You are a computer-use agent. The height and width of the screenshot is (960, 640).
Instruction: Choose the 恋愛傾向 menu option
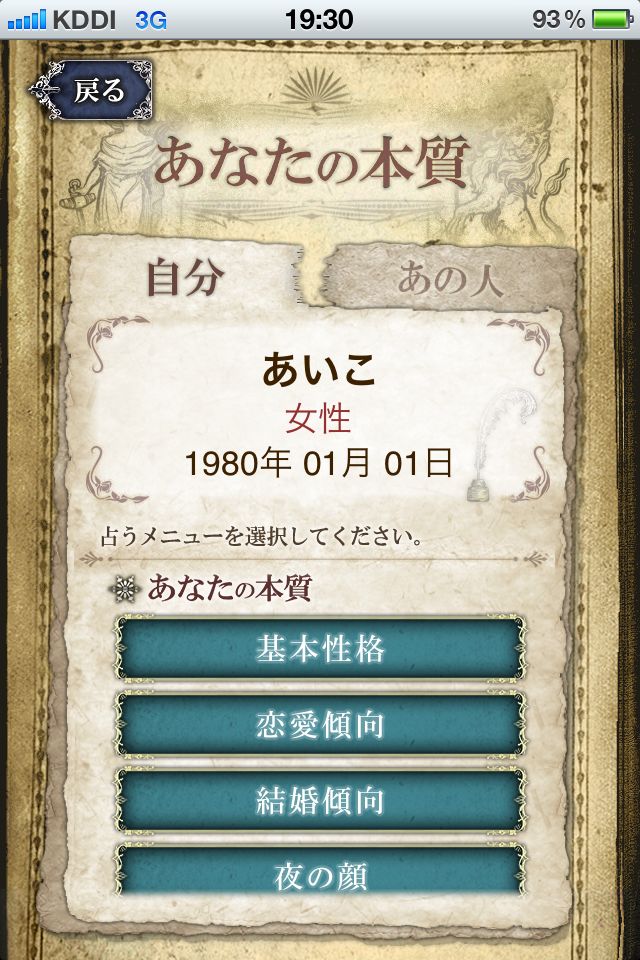point(320,725)
